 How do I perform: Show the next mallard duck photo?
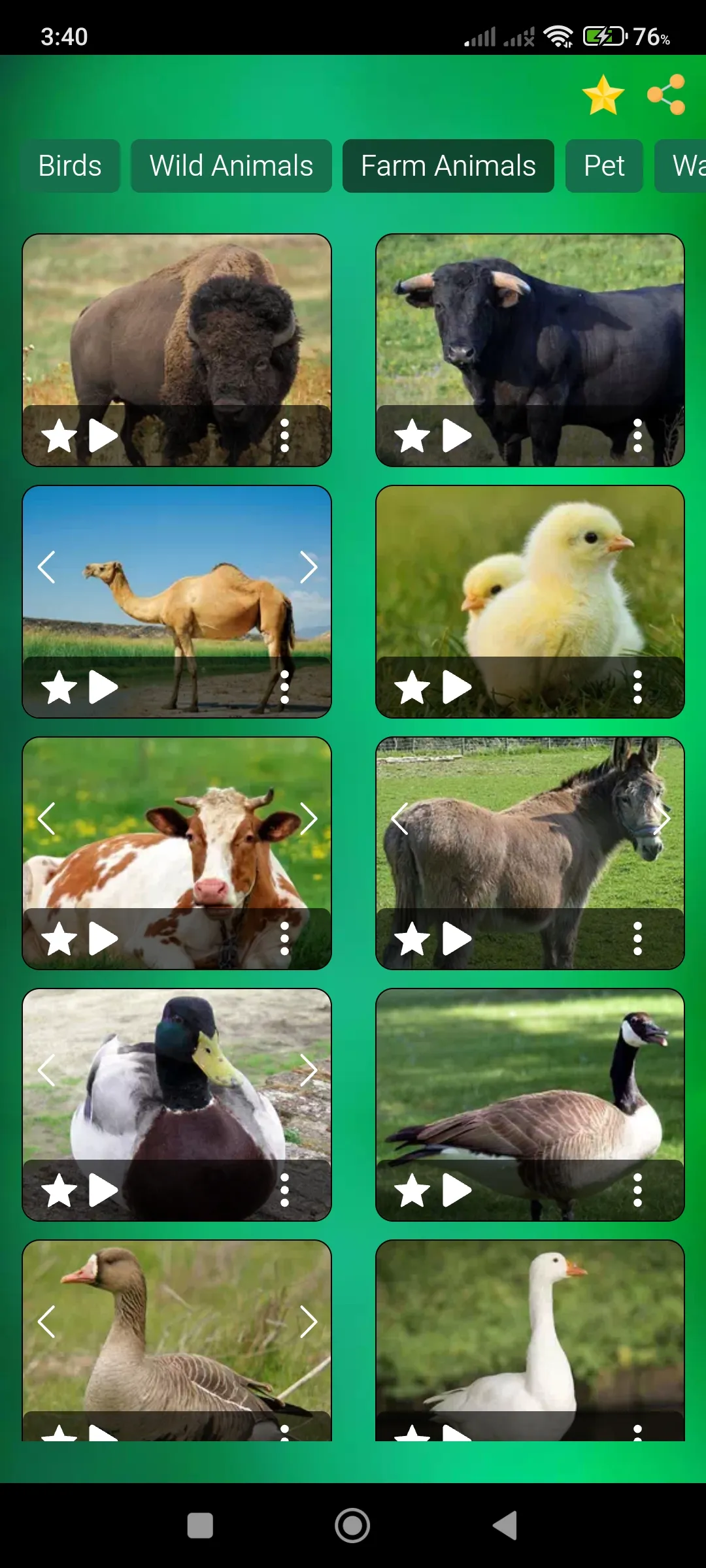click(309, 1070)
